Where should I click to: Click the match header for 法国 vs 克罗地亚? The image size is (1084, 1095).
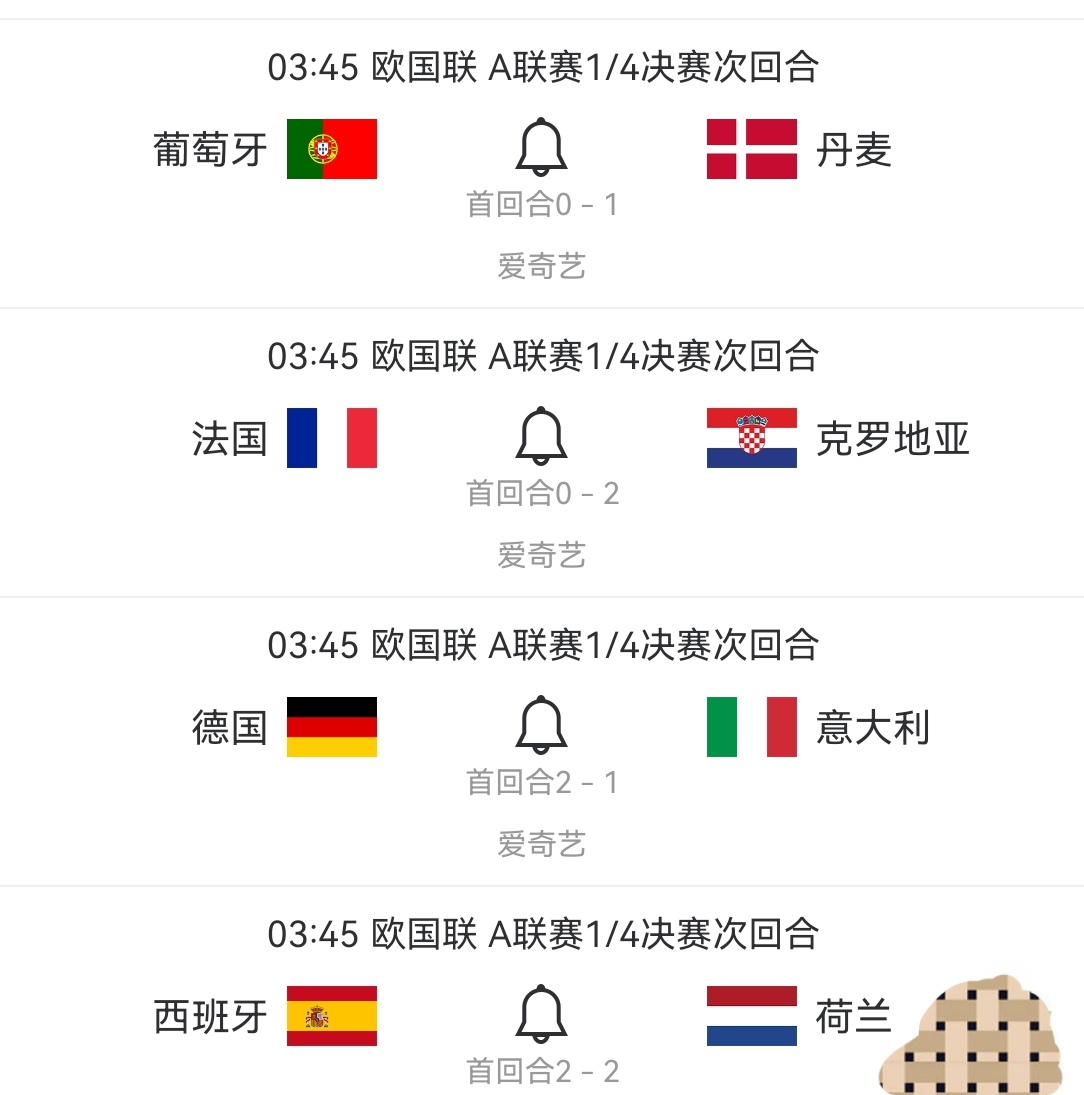541,355
